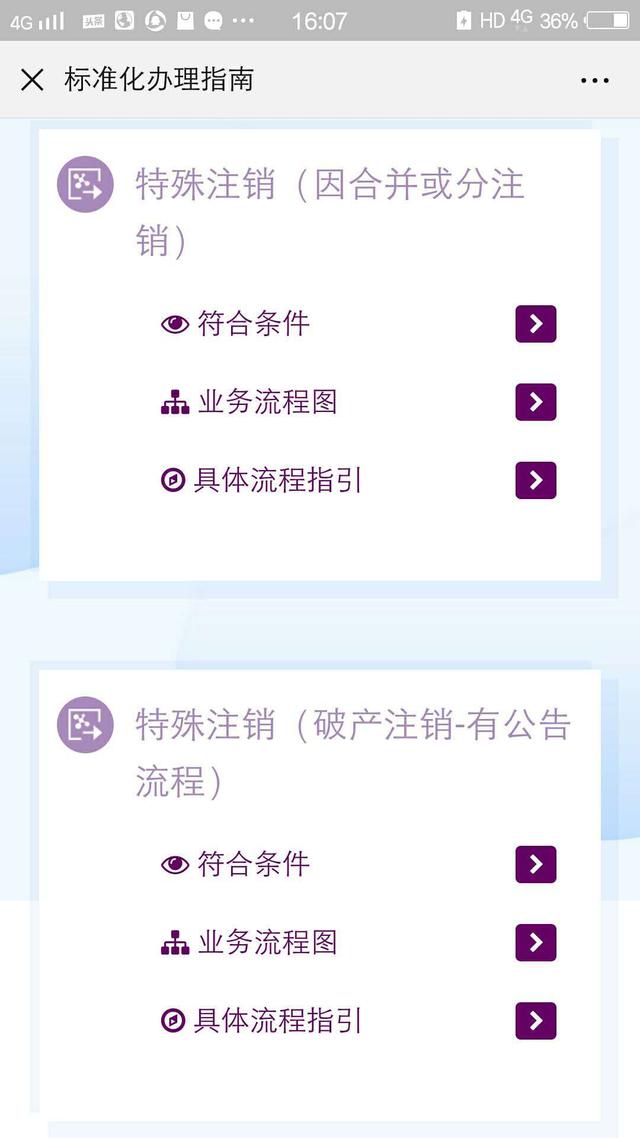Open 符合条件 under 破产注销-有公告流程

(535, 864)
